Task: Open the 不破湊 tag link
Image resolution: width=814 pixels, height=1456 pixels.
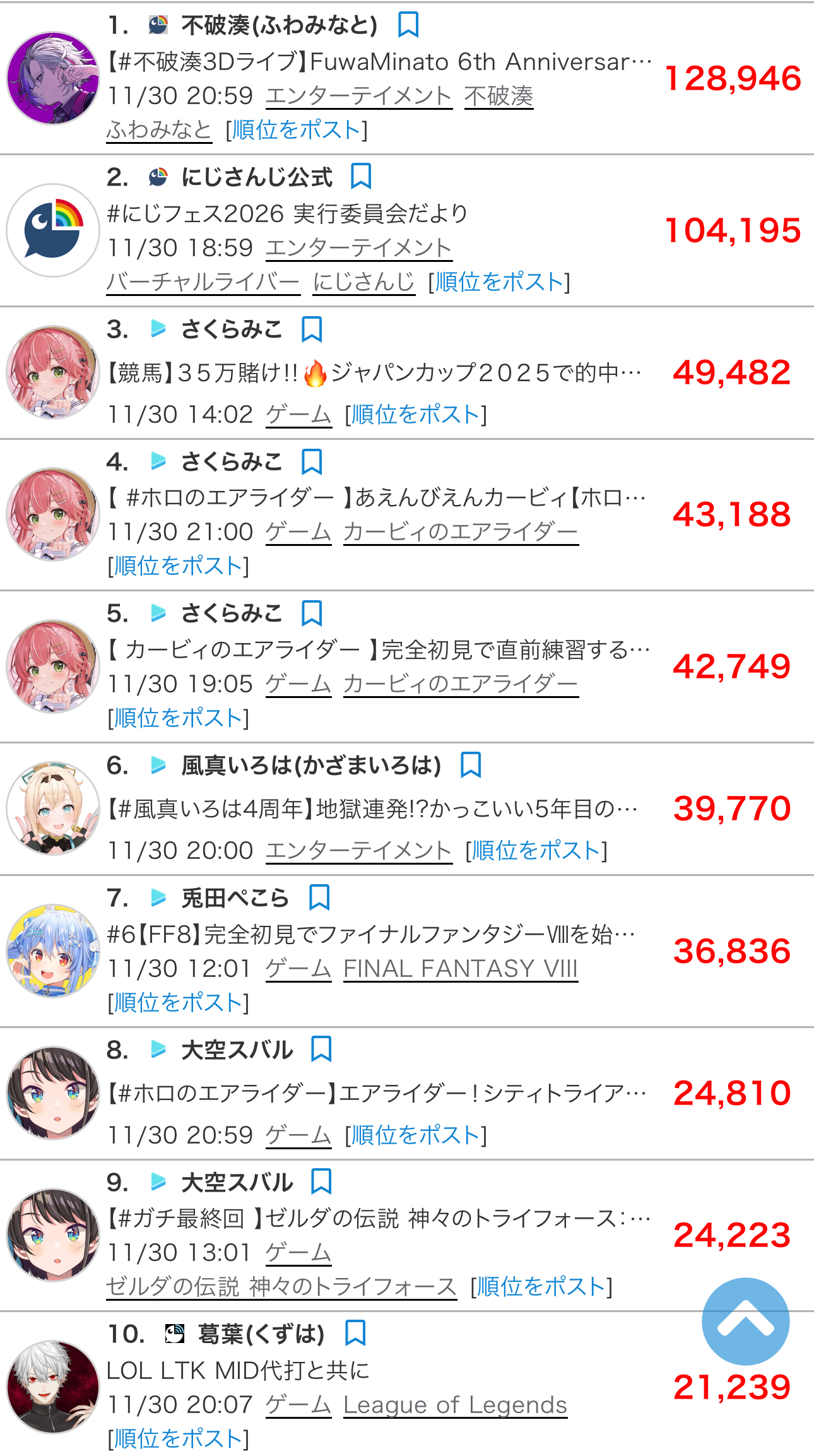Action: pyautogui.click(x=498, y=96)
